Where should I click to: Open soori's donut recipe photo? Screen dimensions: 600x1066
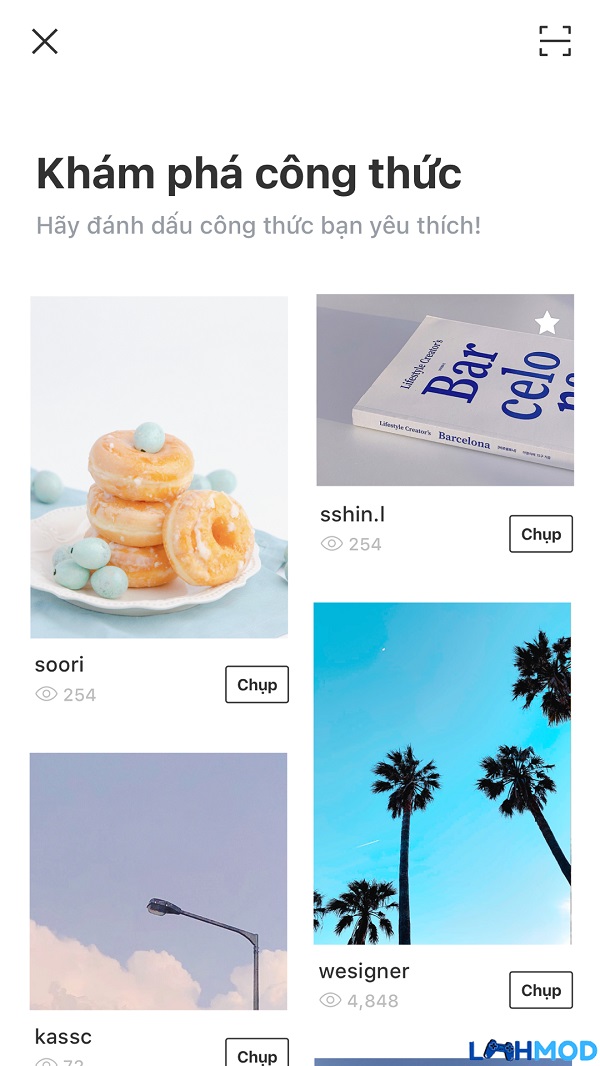(x=159, y=467)
